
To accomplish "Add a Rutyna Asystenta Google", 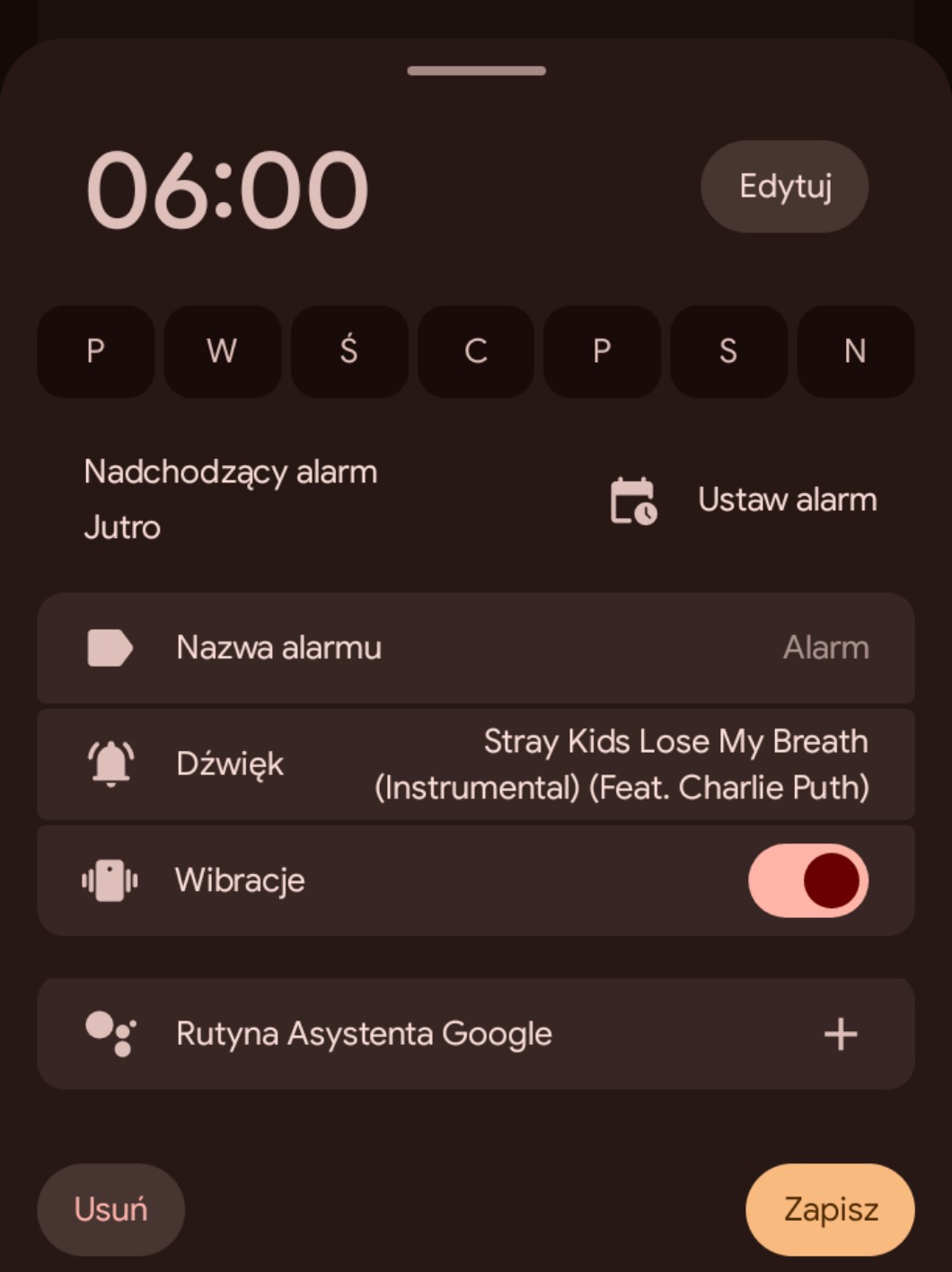I will (840, 1034).
